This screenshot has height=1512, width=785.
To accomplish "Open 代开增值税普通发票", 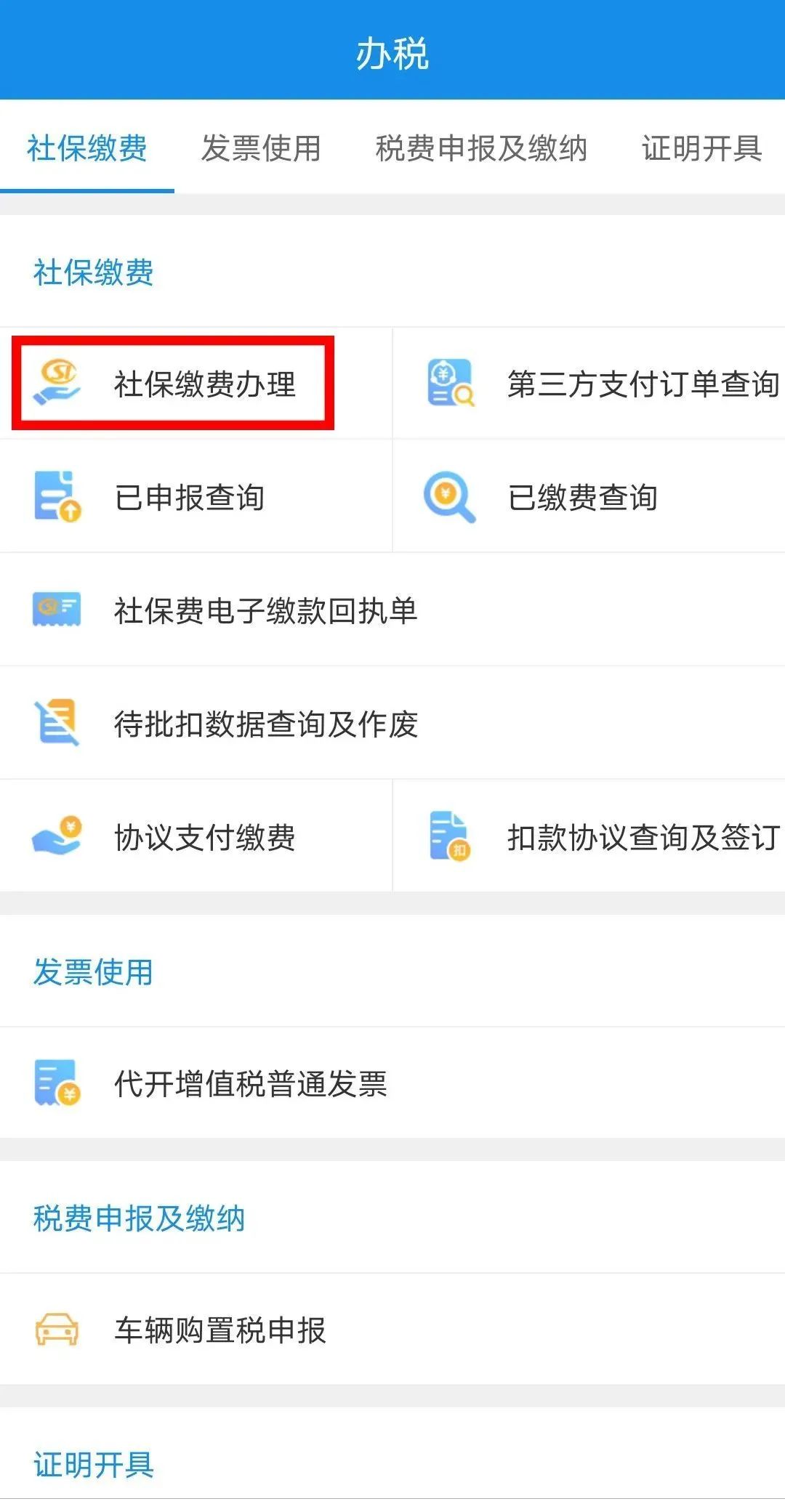I will (251, 1083).
